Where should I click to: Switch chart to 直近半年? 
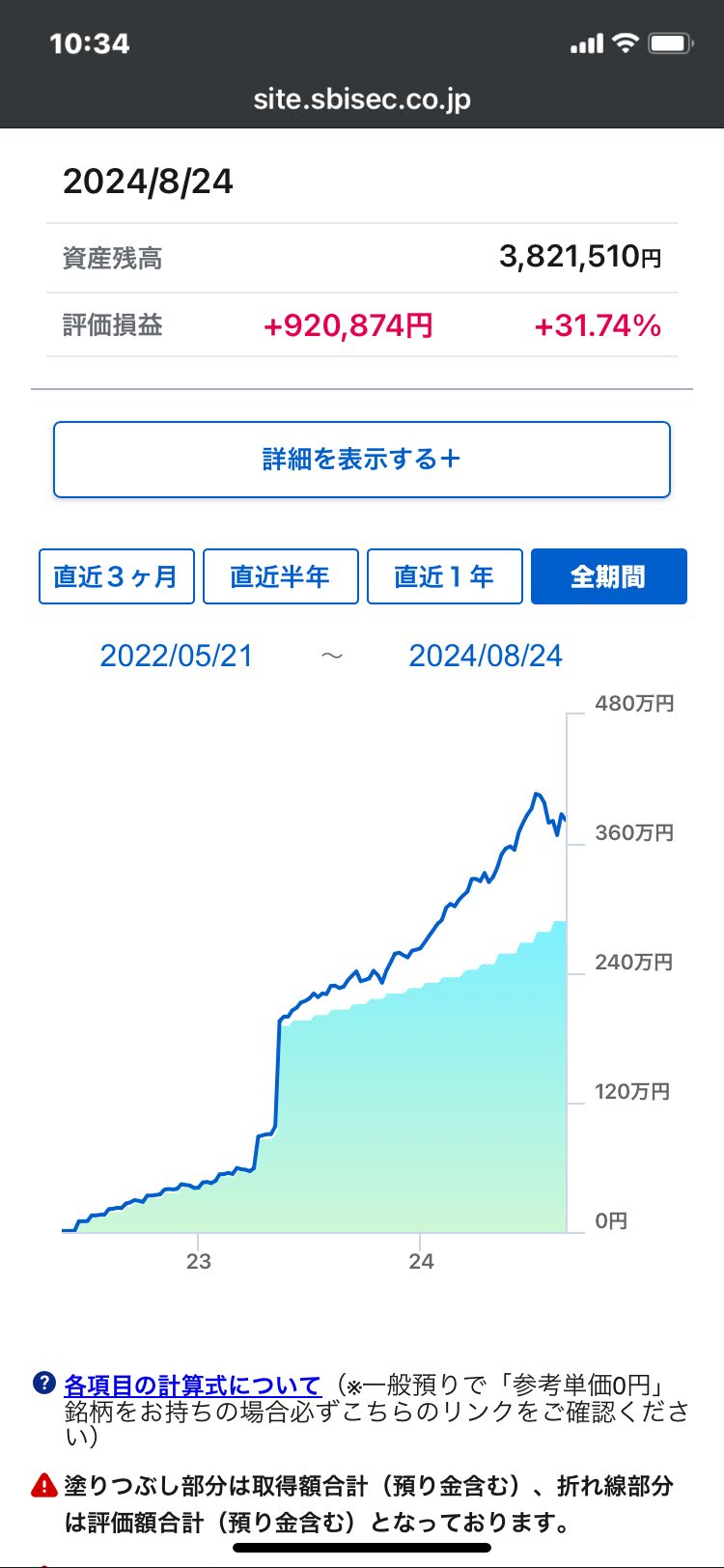pyautogui.click(x=281, y=576)
